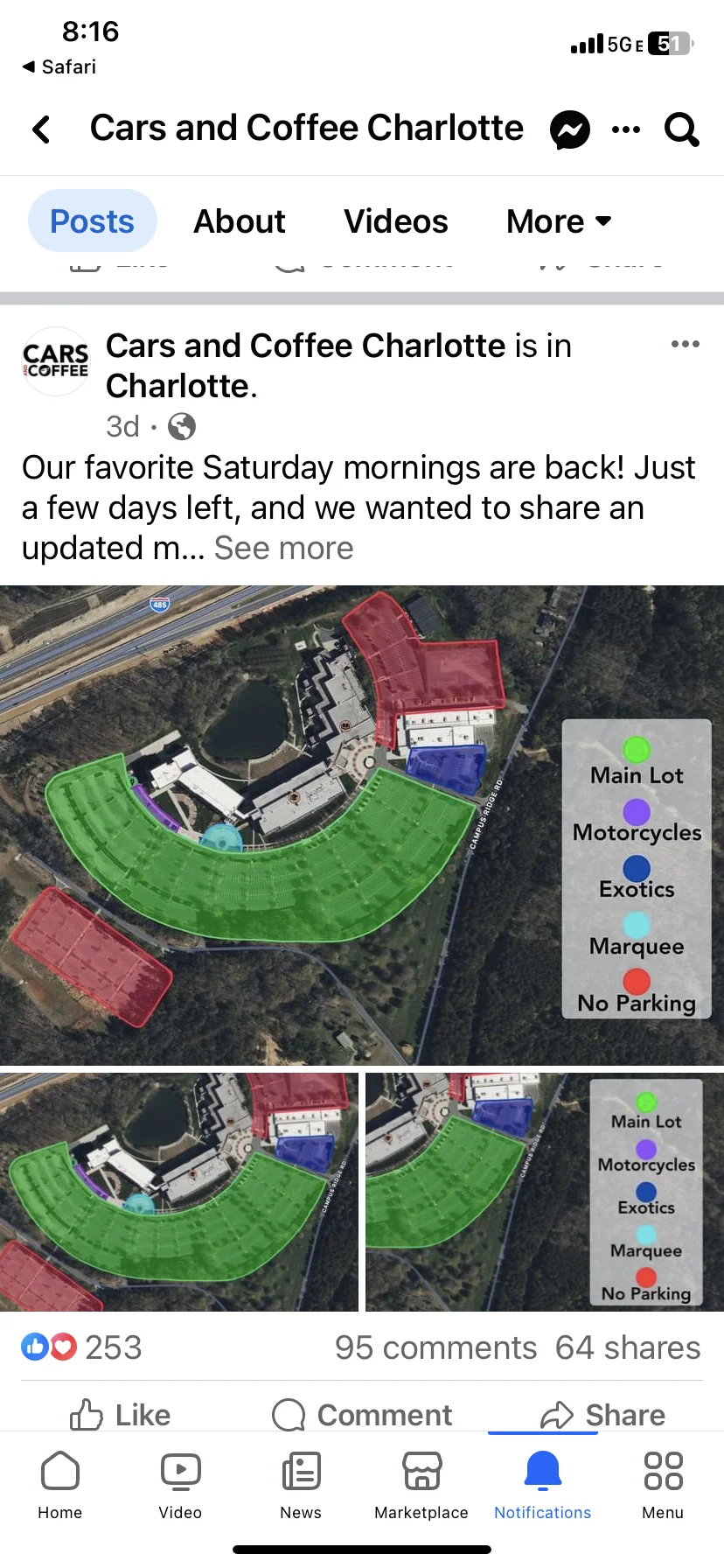This screenshot has height=1568, width=724.
Task: Open Messenger chat with the page
Action: point(569,130)
